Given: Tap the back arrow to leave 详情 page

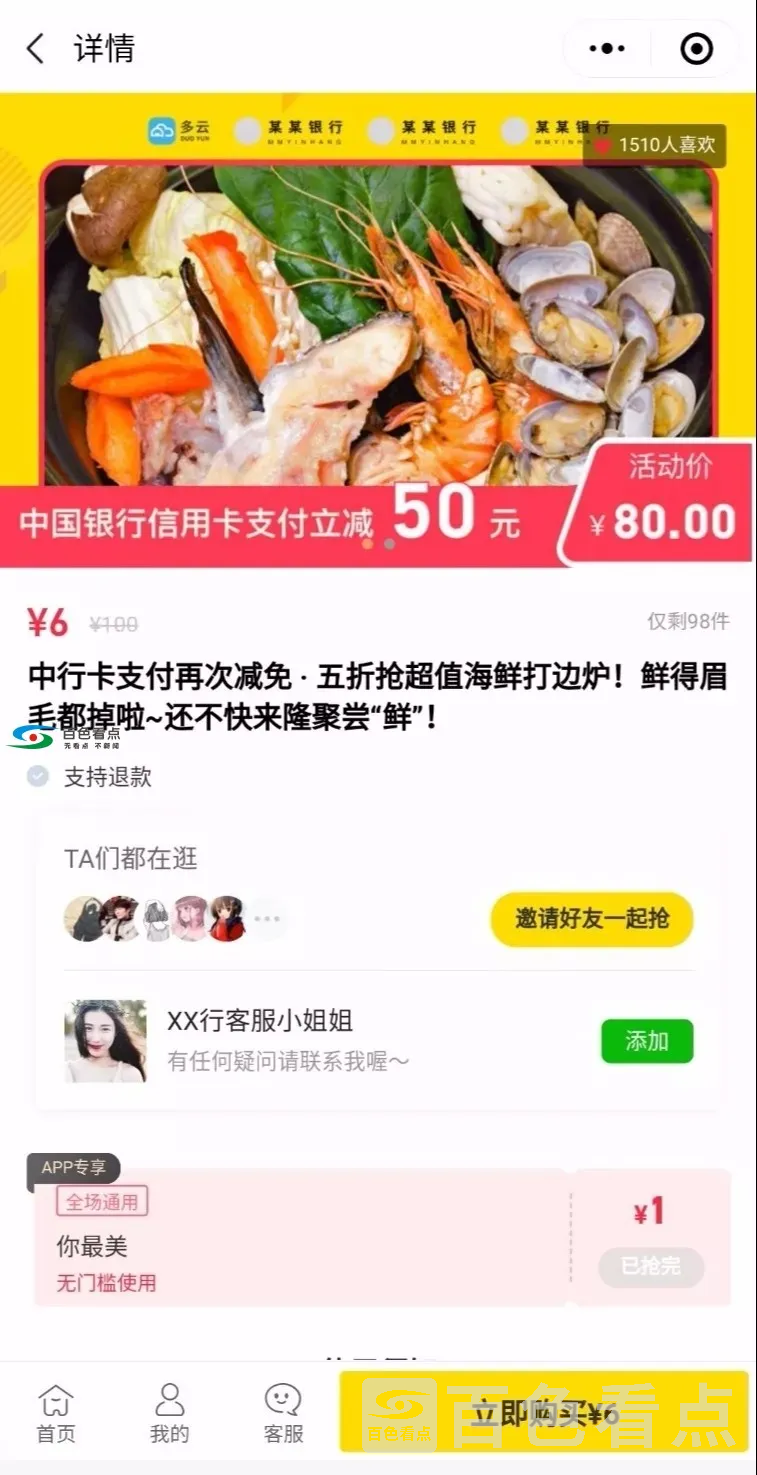Looking at the screenshot, I should [x=35, y=48].
